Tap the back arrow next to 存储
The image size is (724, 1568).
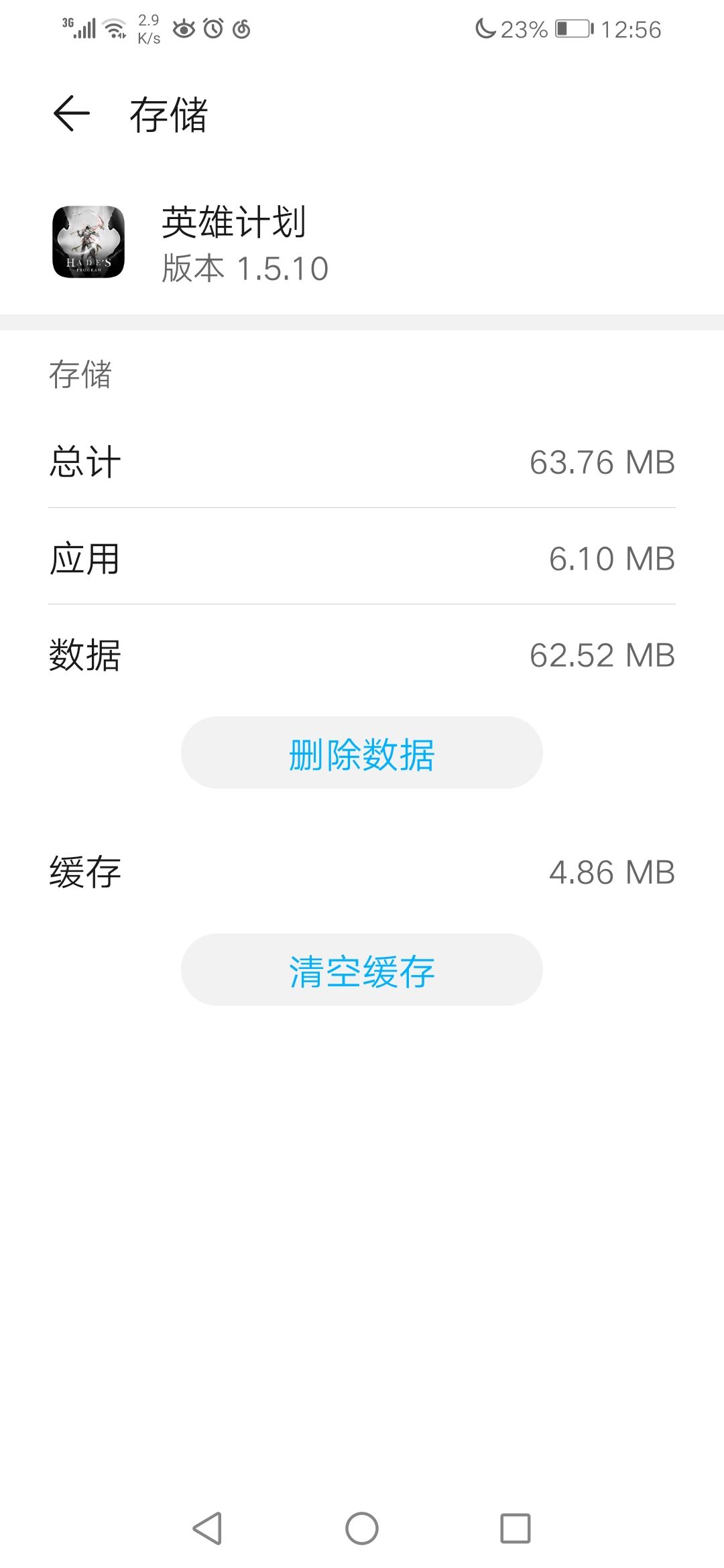pyautogui.click(x=70, y=113)
